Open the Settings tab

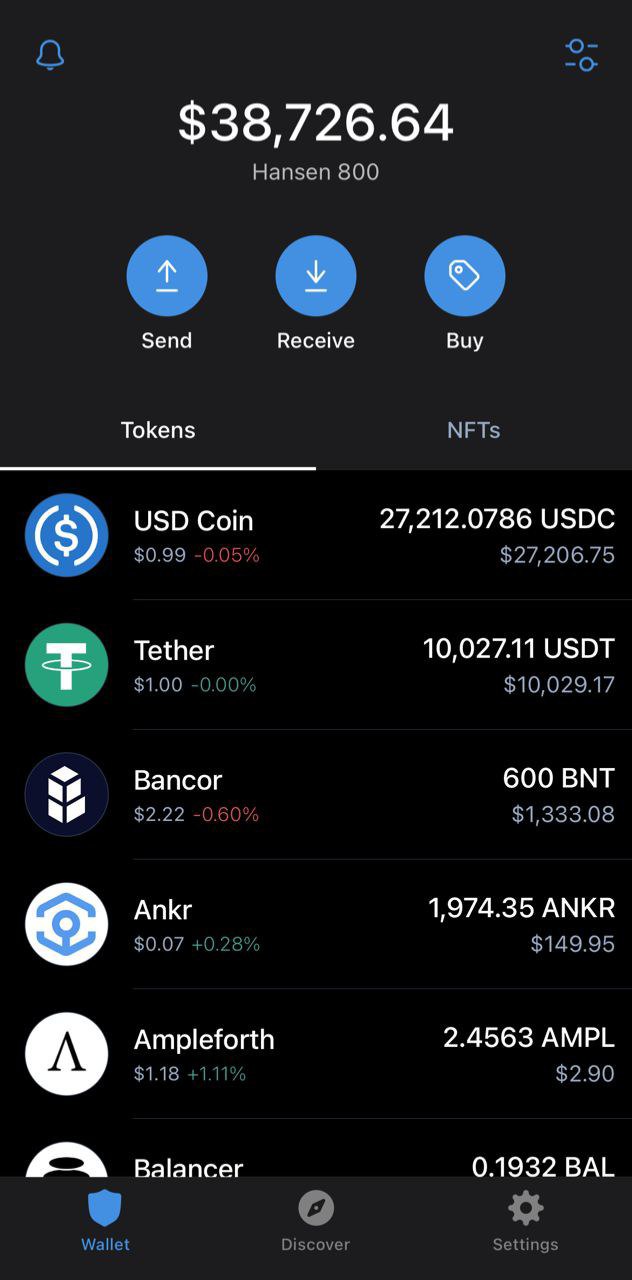pyautogui.click(x=525, y=1222)
